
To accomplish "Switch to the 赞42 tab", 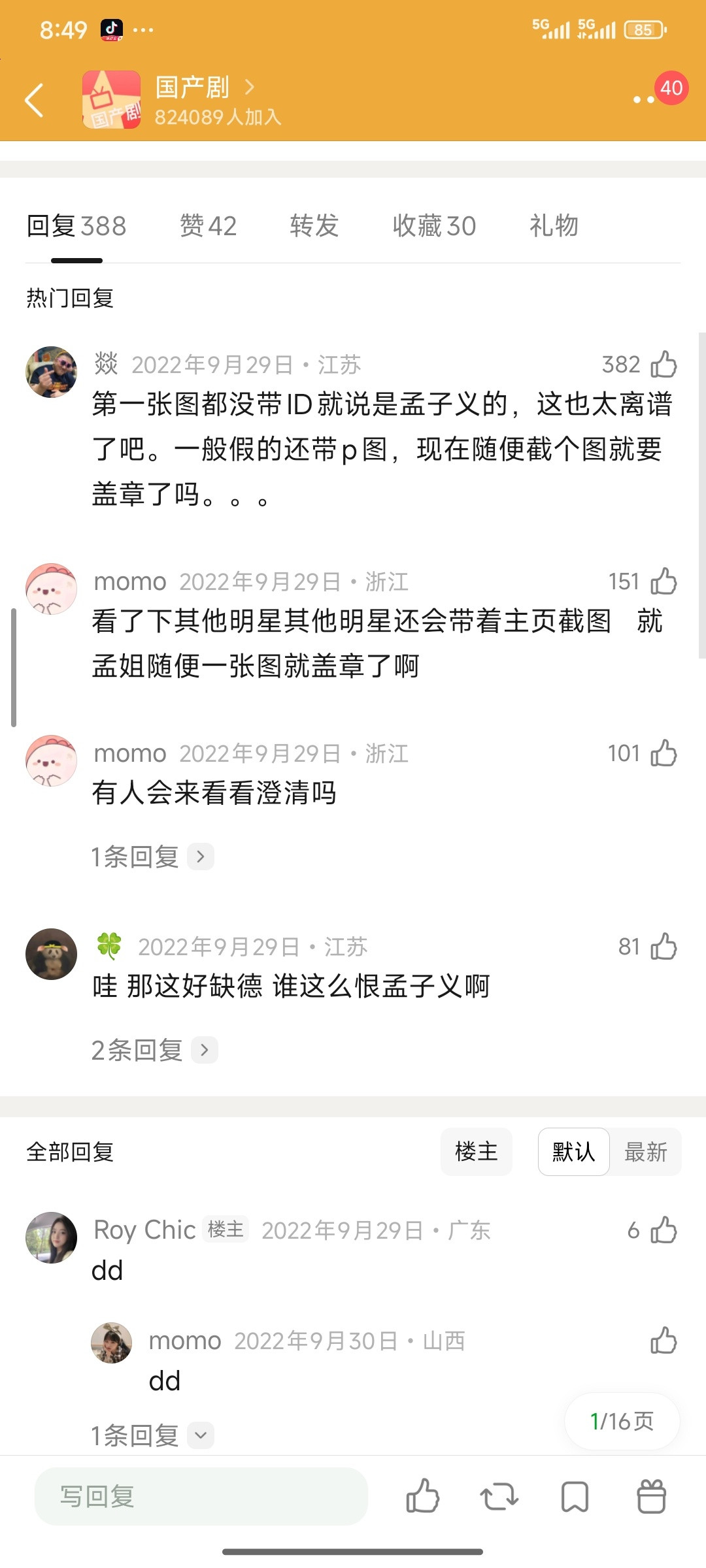I will 208,225.
